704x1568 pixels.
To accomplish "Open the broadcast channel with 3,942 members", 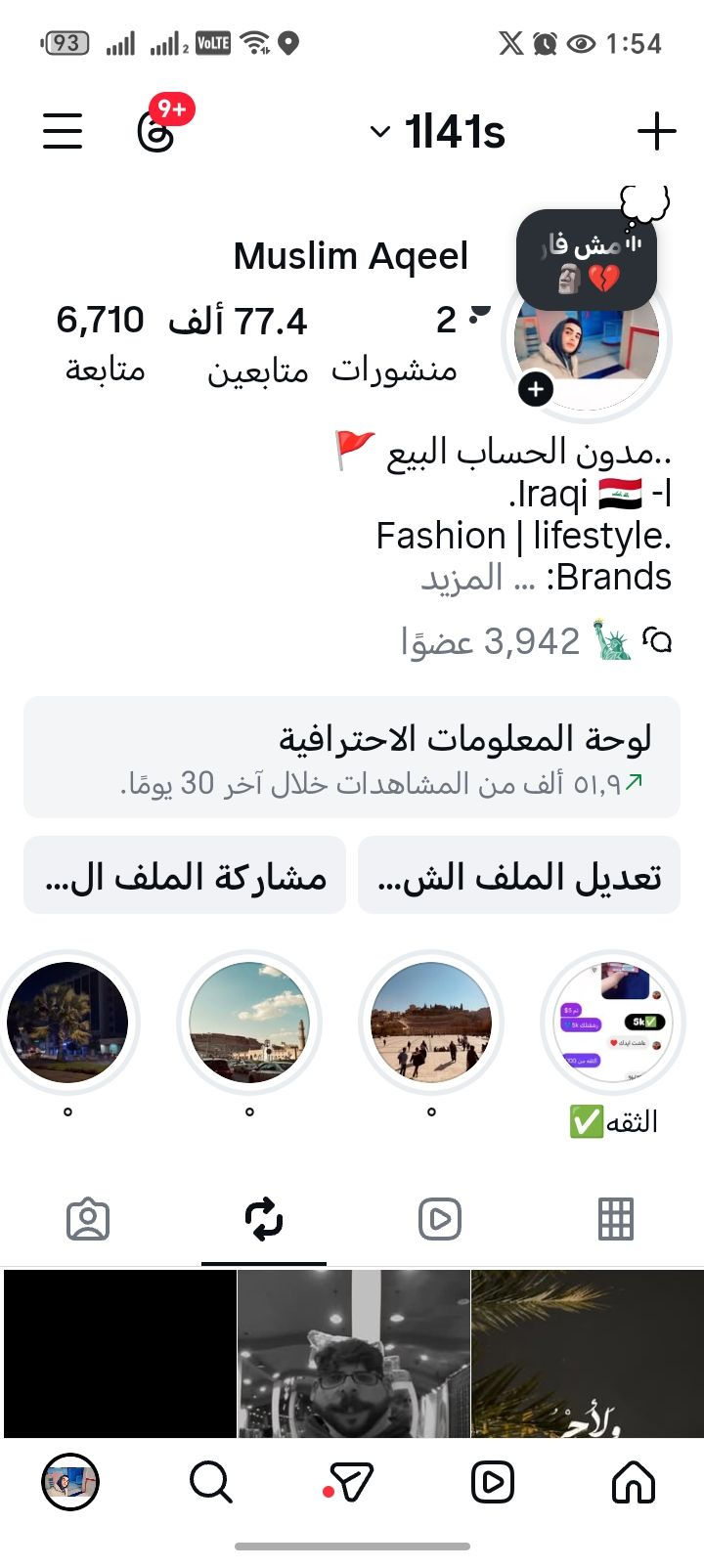I will [536, 641].
